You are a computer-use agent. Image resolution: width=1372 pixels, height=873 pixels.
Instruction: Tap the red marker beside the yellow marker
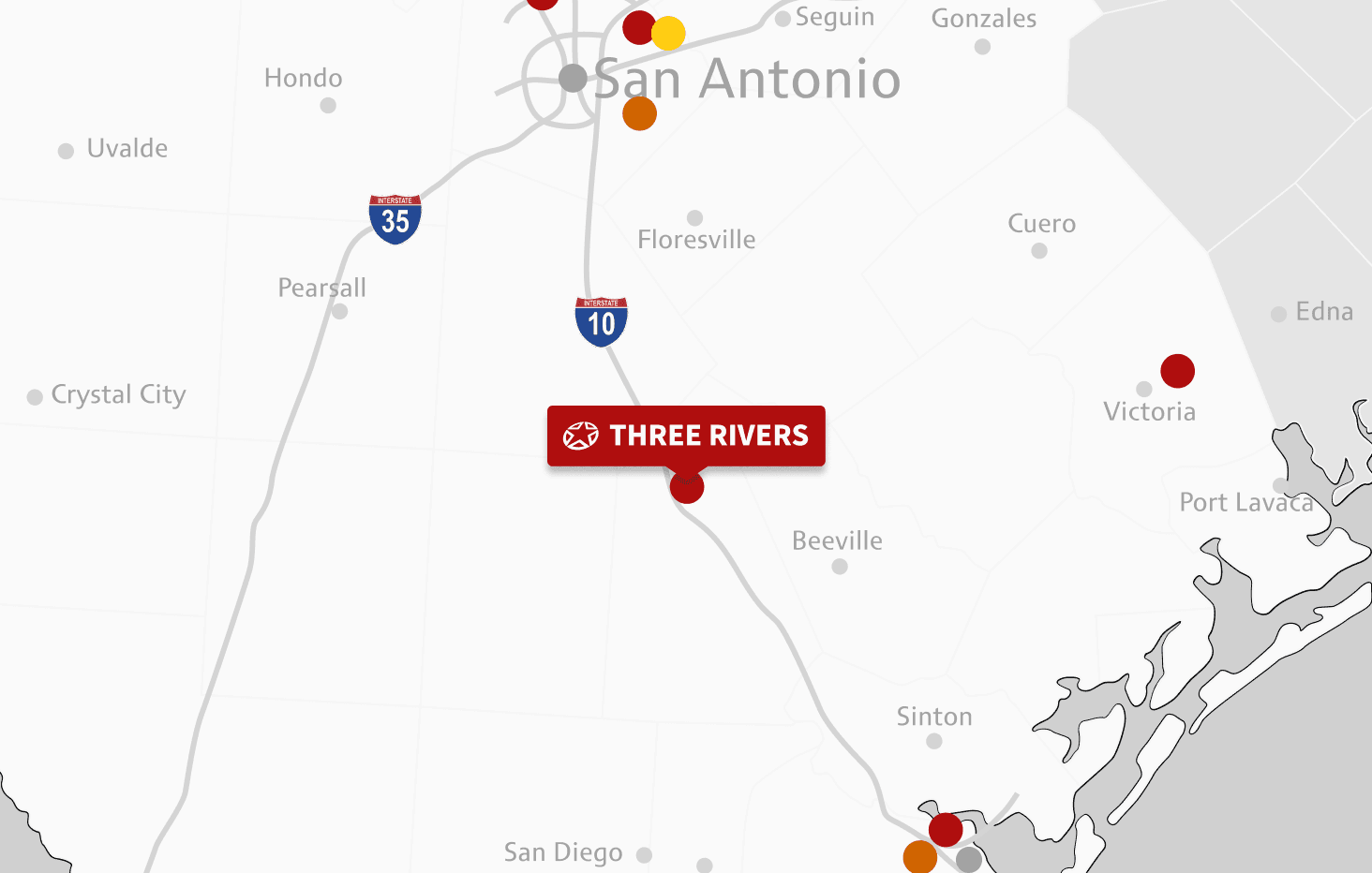(637, 27)
